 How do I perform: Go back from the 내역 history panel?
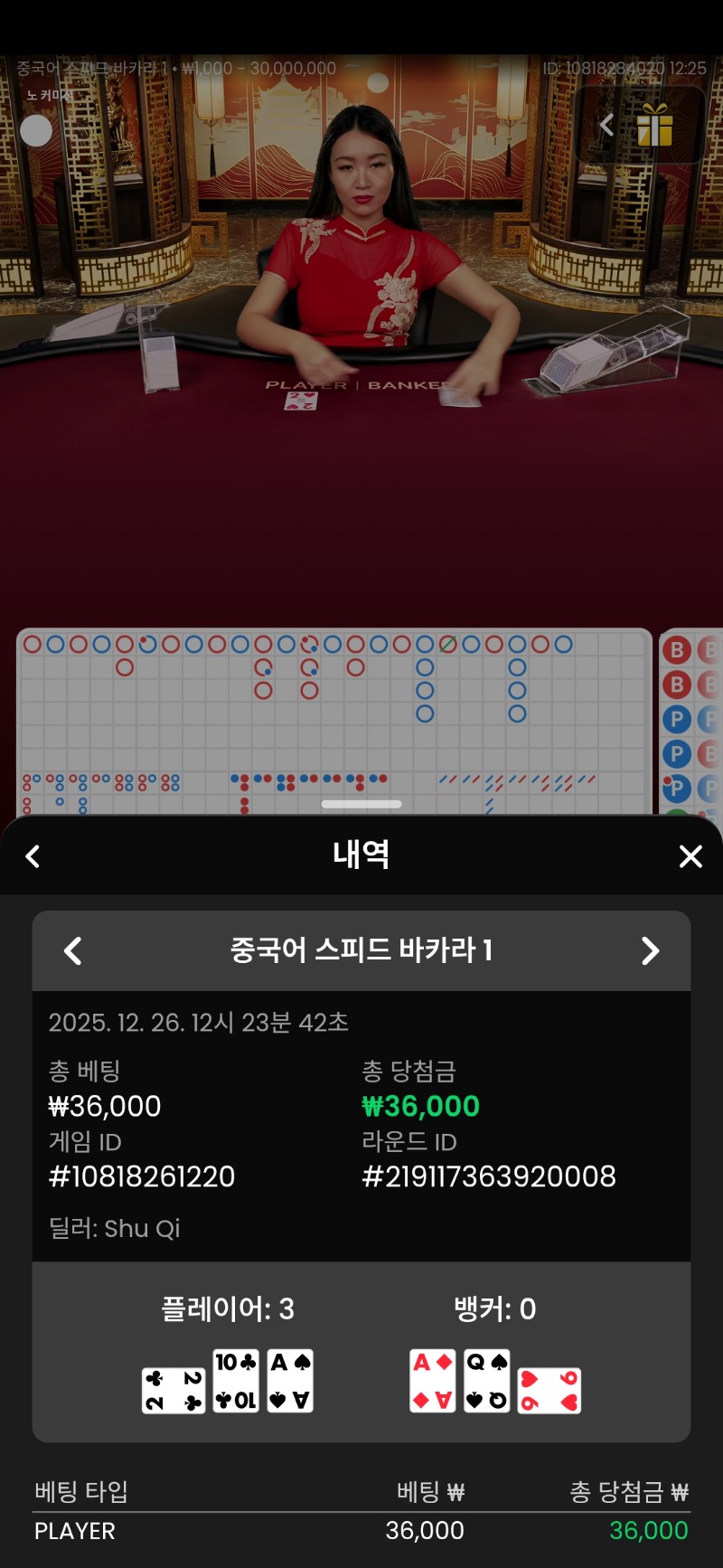[x=33, y=855]
